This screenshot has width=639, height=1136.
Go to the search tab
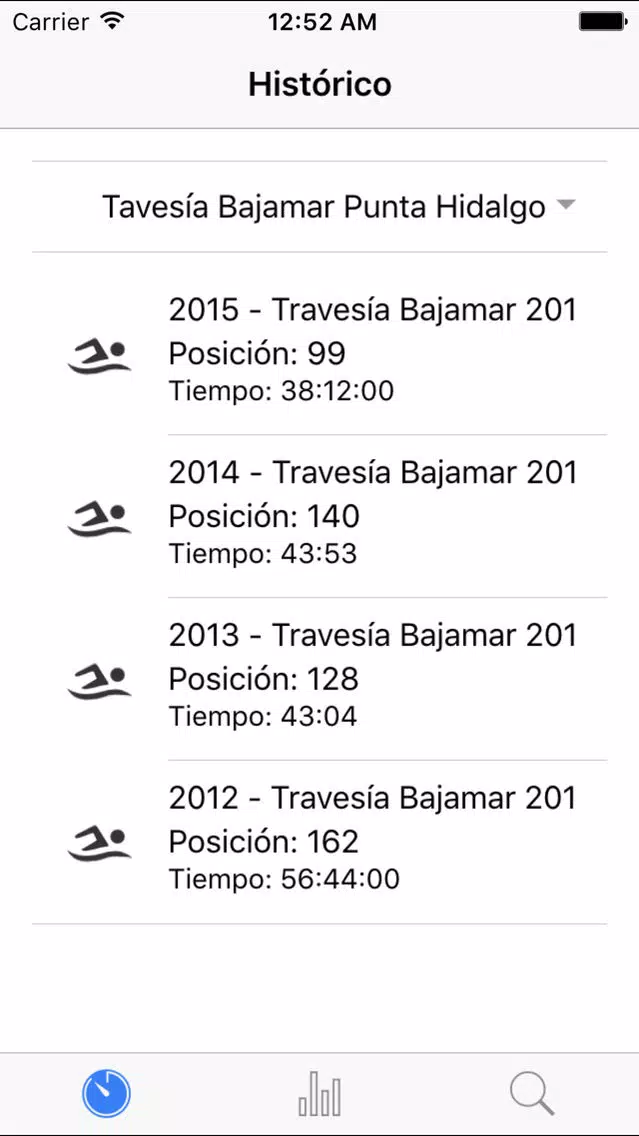pos(532,1094)
